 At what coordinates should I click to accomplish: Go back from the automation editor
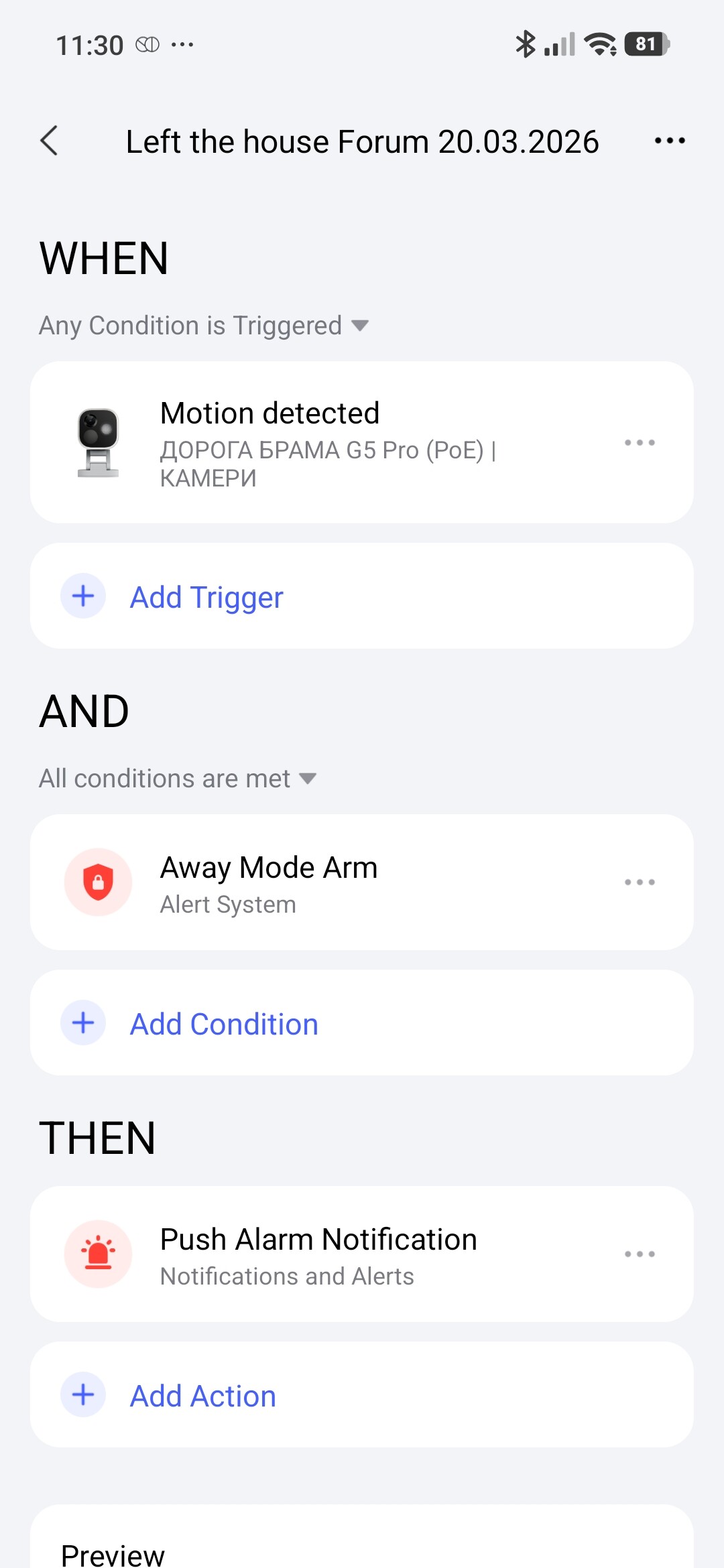50,141
